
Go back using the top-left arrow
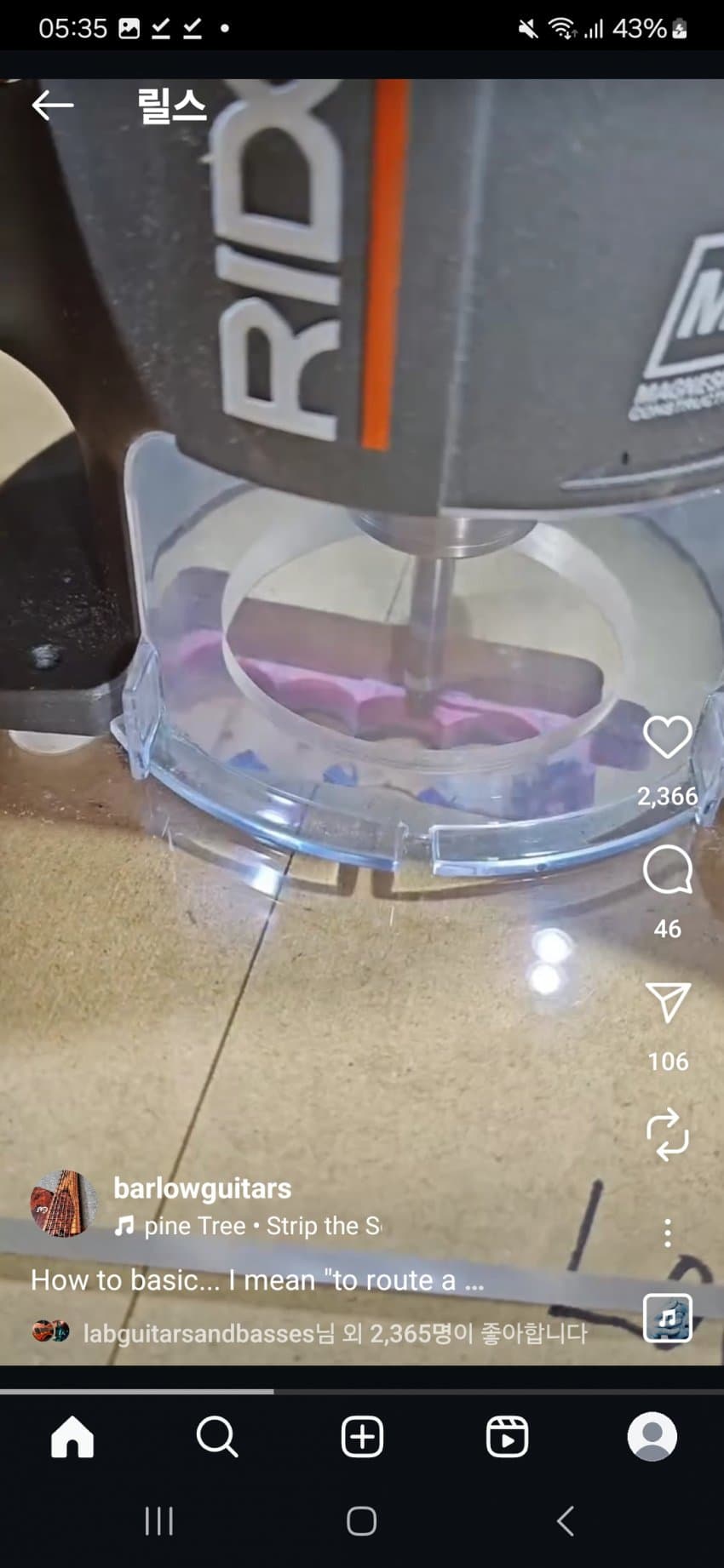tap(53, 106)
